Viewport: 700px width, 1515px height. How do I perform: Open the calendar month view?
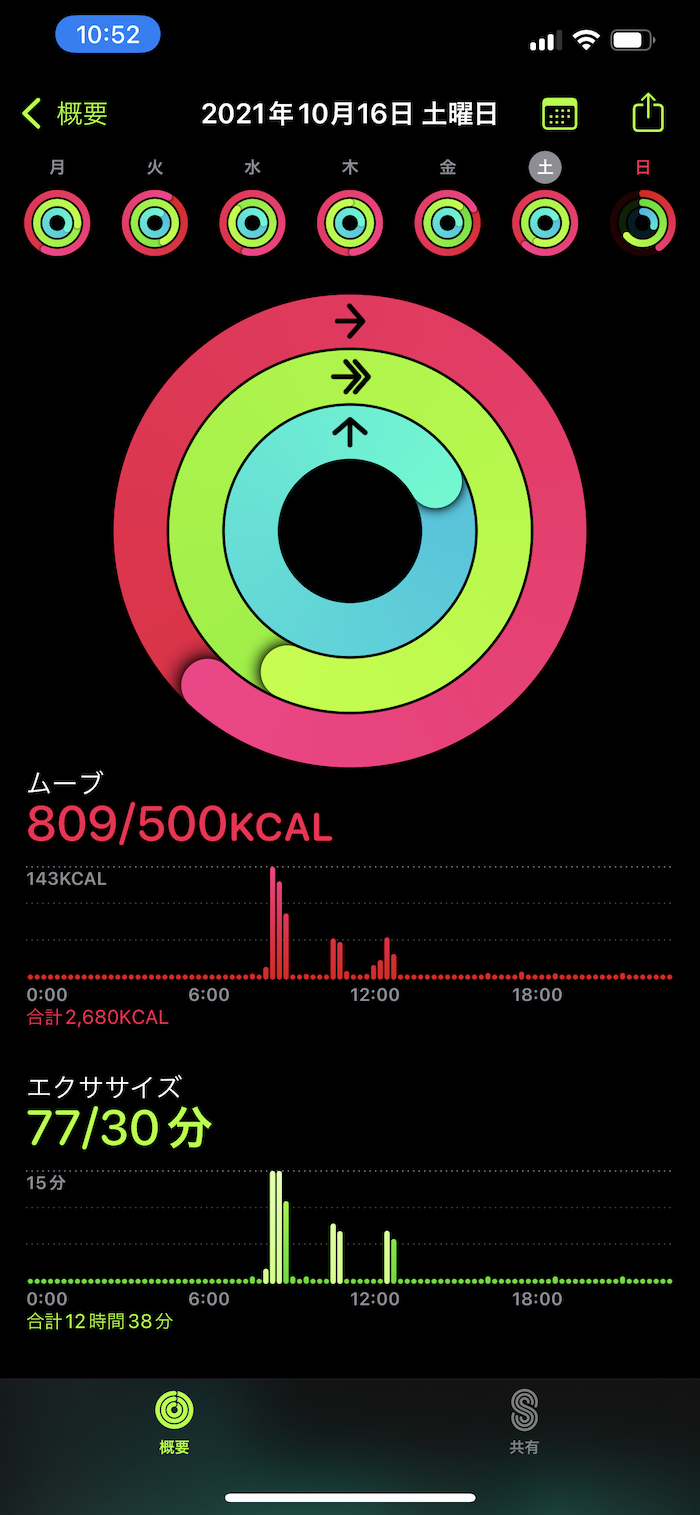(559, 114)
